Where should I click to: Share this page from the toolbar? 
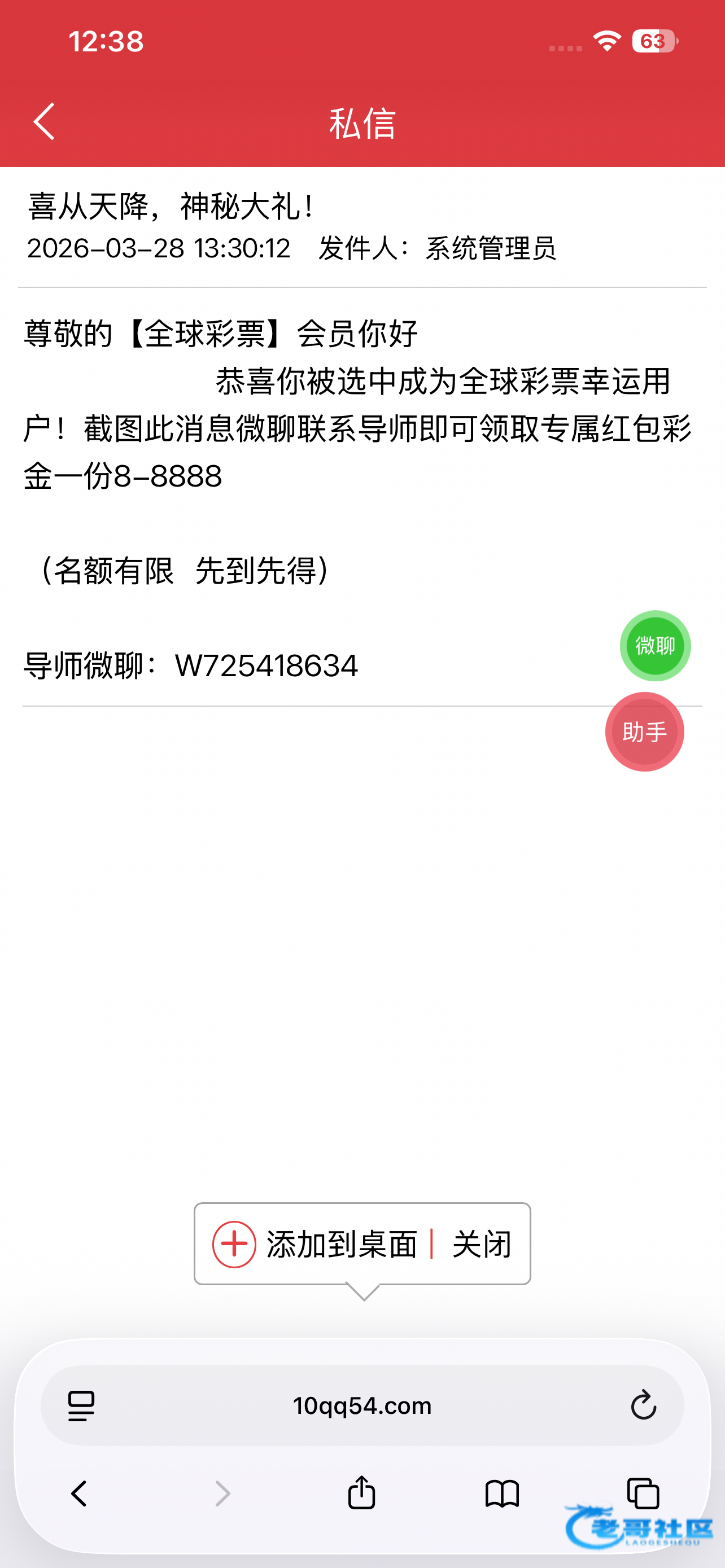[361, 1493]
